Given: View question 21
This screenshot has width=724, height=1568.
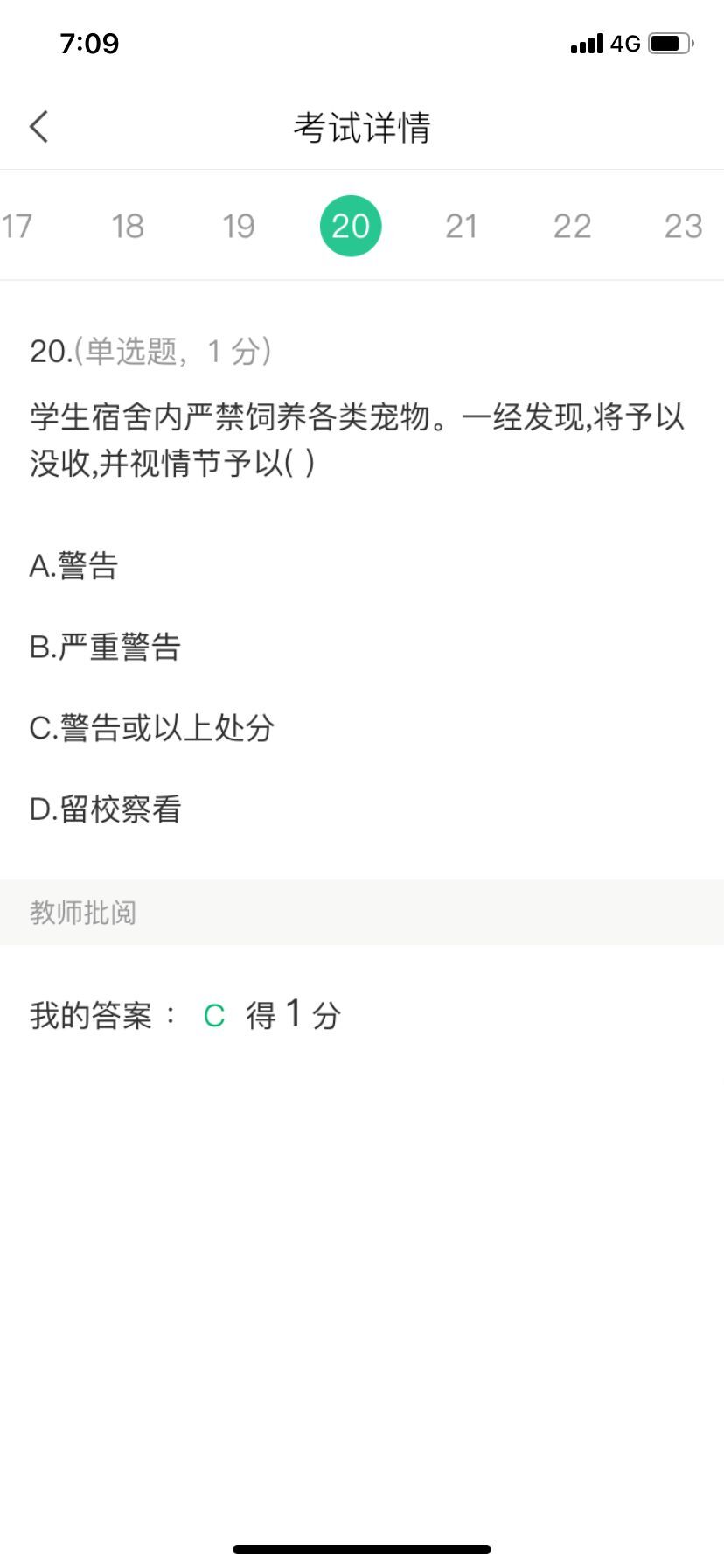Looking at the screenshot, I should pos(462,226).
